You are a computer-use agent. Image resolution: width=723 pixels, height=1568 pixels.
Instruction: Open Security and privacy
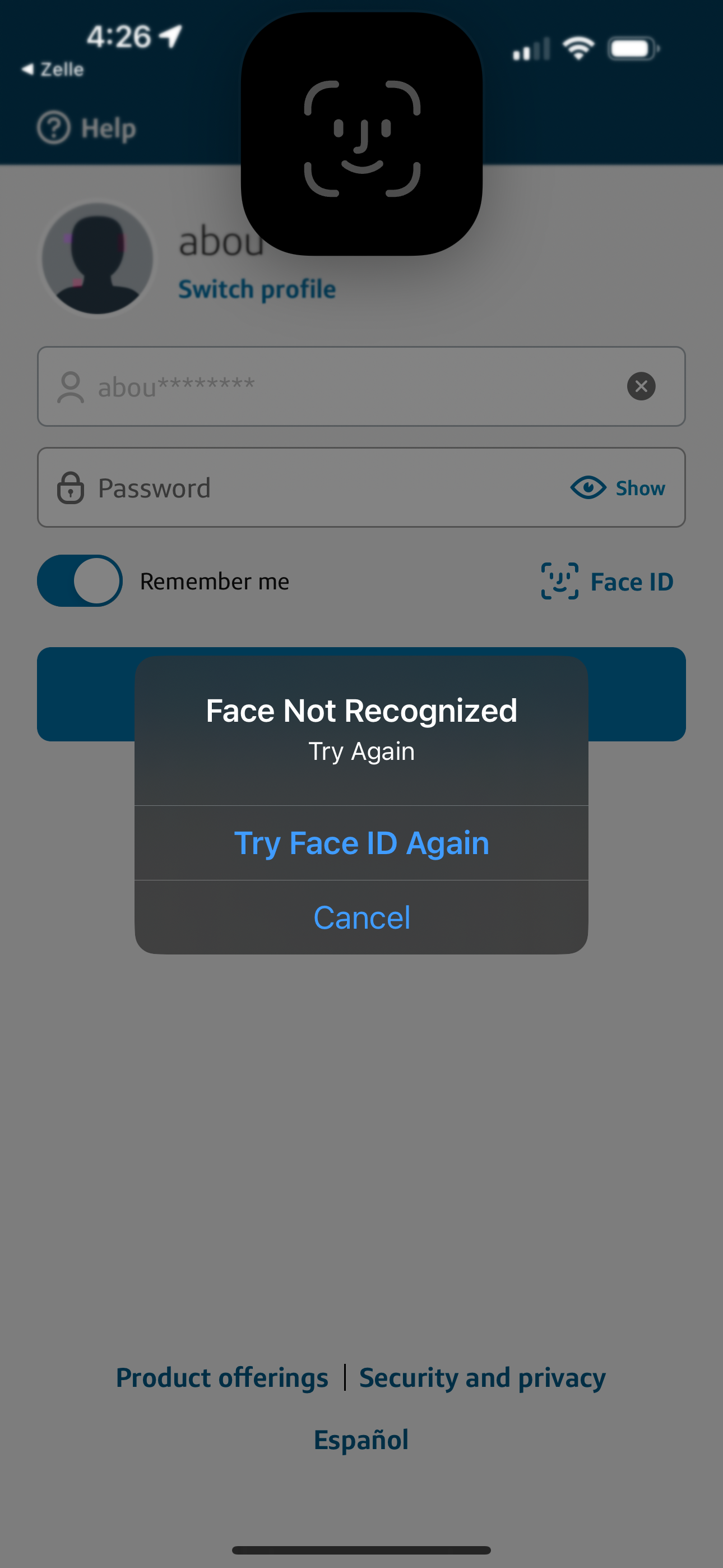481,1377
